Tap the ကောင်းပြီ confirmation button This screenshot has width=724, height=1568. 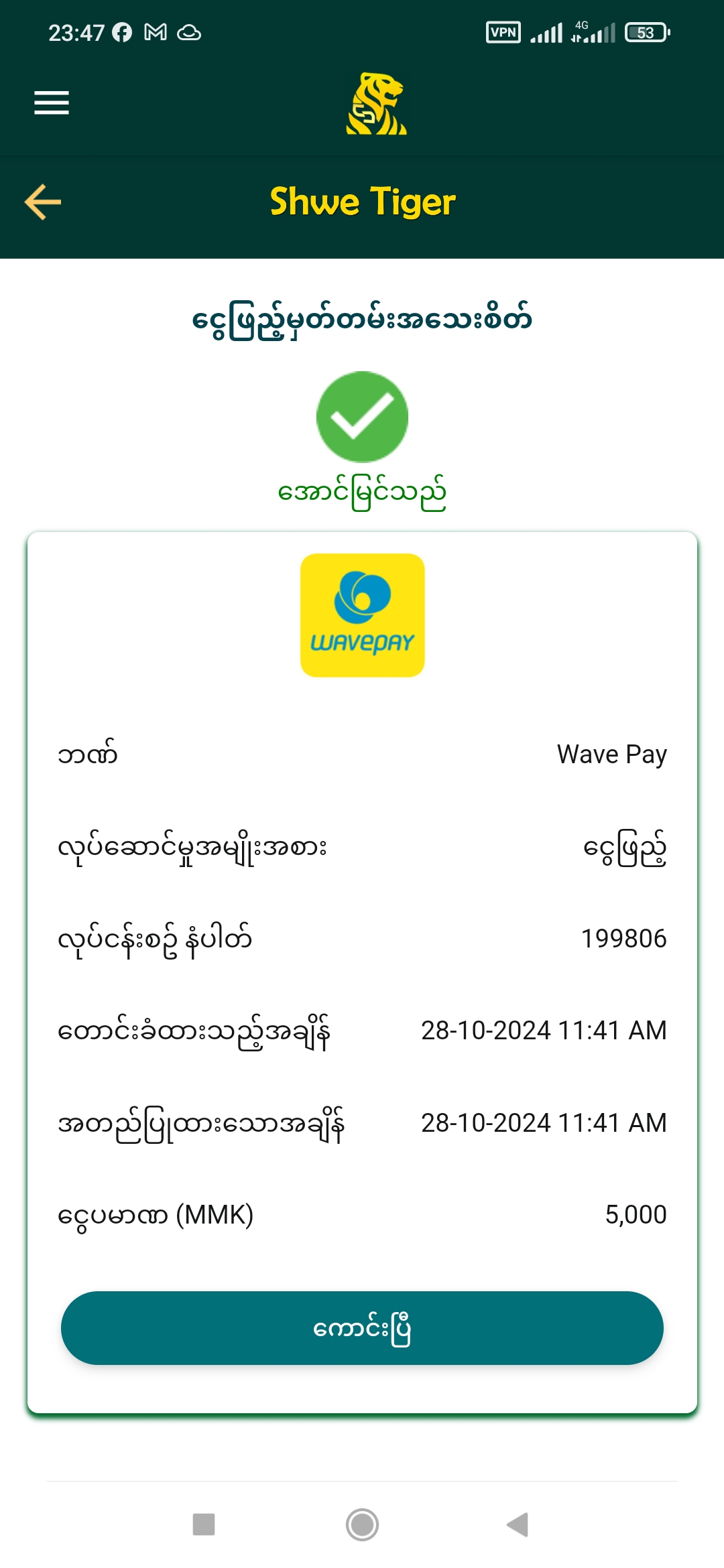[x=362, y=1328]
